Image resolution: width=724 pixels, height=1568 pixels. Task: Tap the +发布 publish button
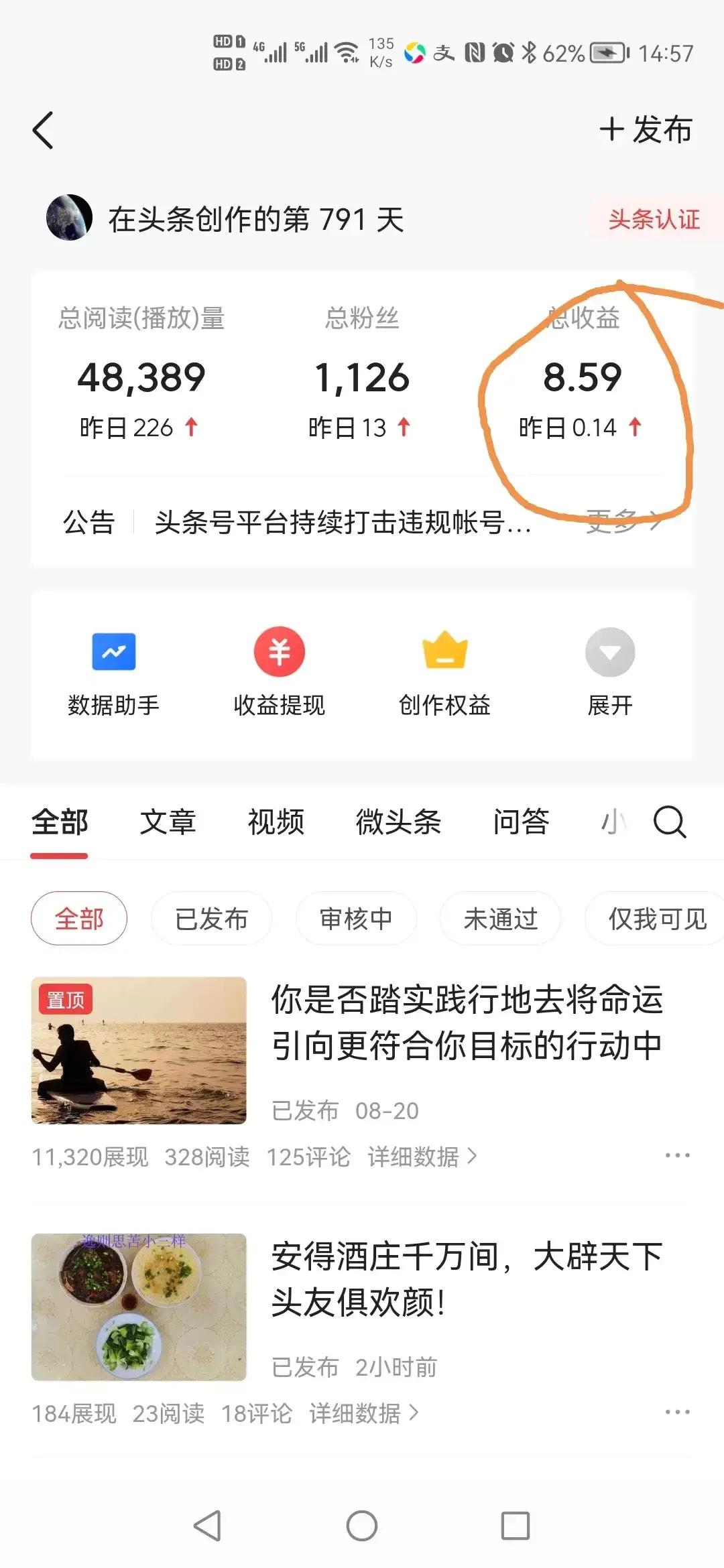pos(646,129)
